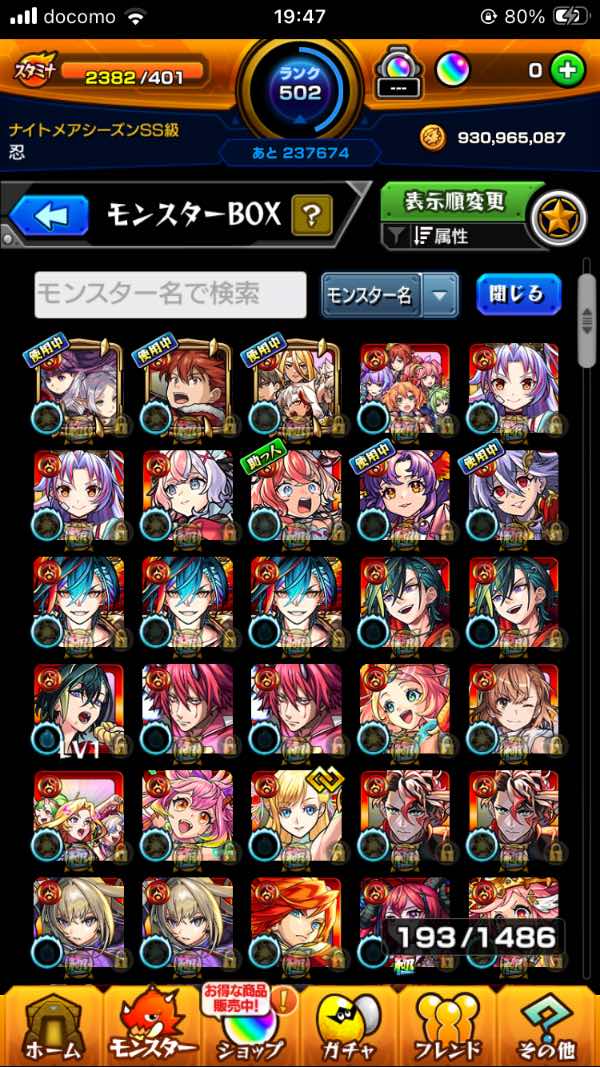
Task: Open the Monster BOX help question mark
Action: pyautogui.click(x=311, y=215)
